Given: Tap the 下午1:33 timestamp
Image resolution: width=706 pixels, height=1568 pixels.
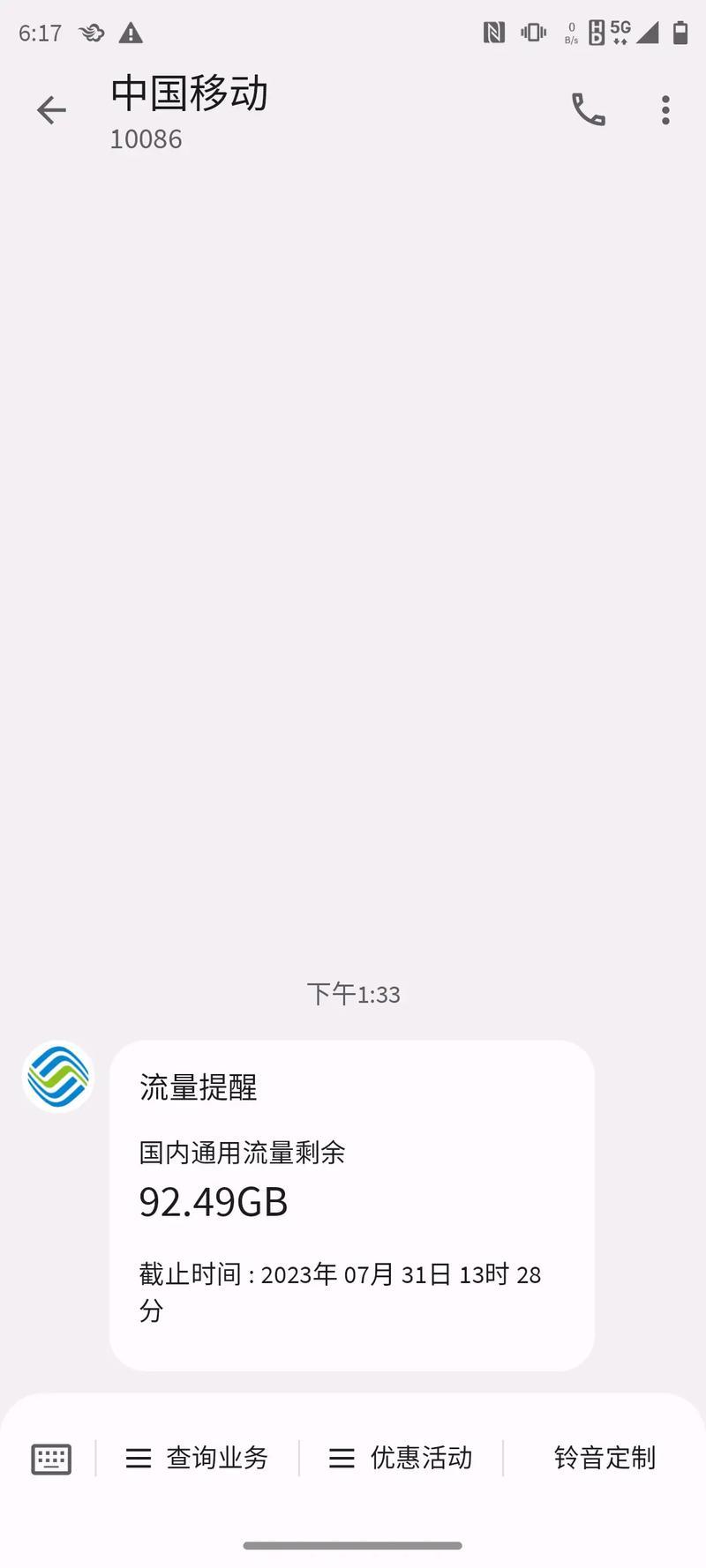Looking at the screenshot, I should 354,994.
